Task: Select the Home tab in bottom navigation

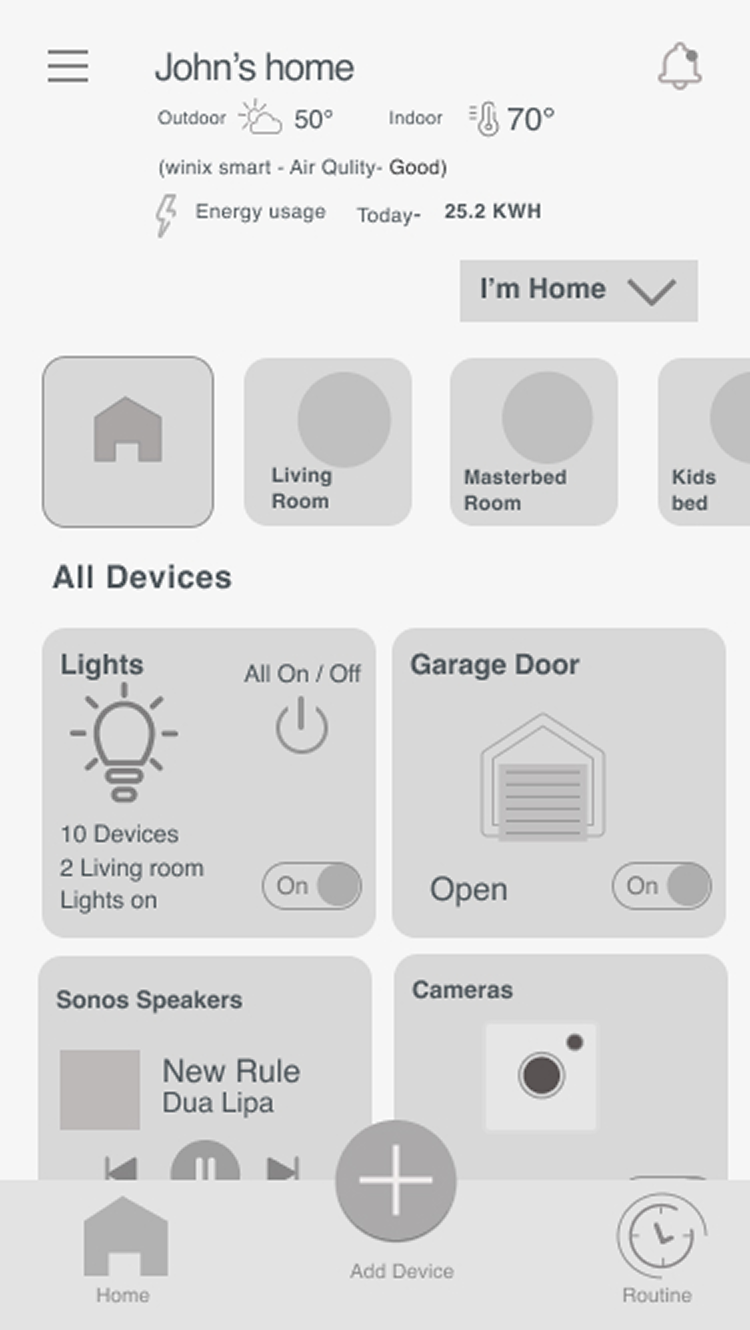Action: [x=122, y=1245]
